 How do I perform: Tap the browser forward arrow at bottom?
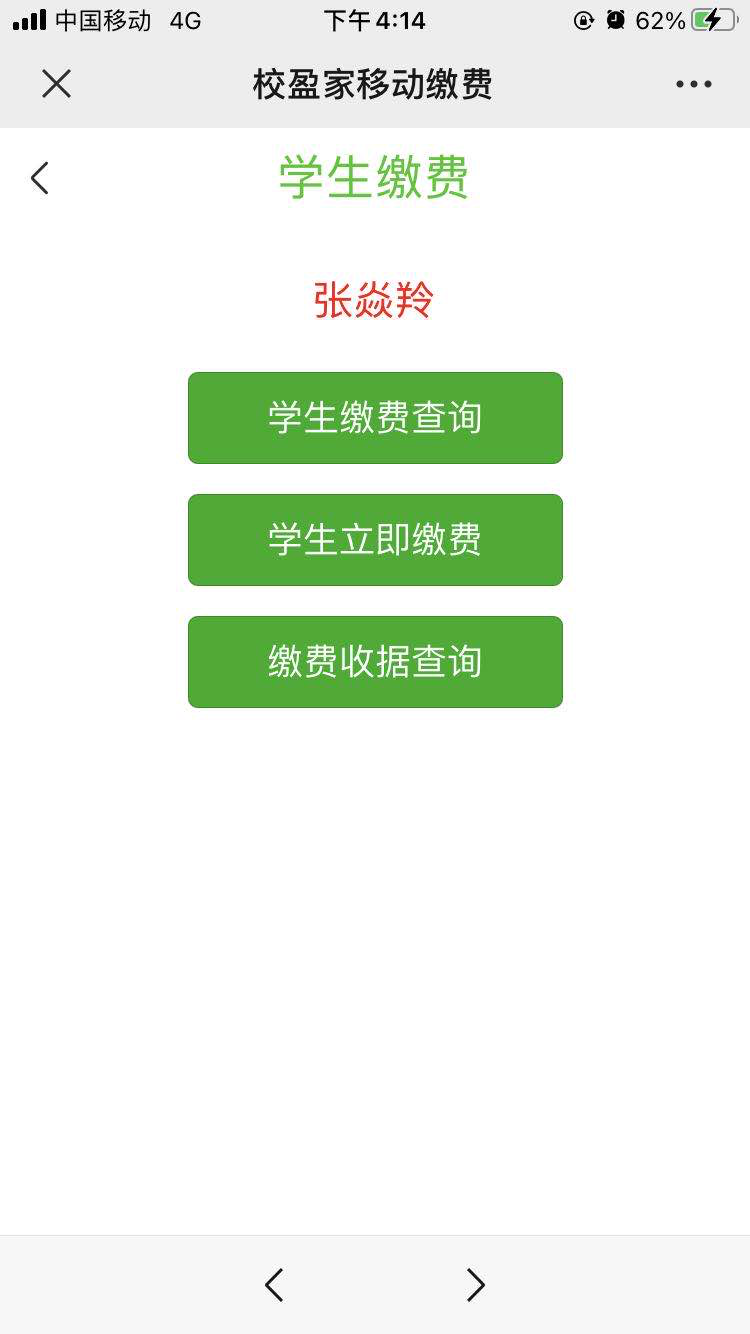476,1285
